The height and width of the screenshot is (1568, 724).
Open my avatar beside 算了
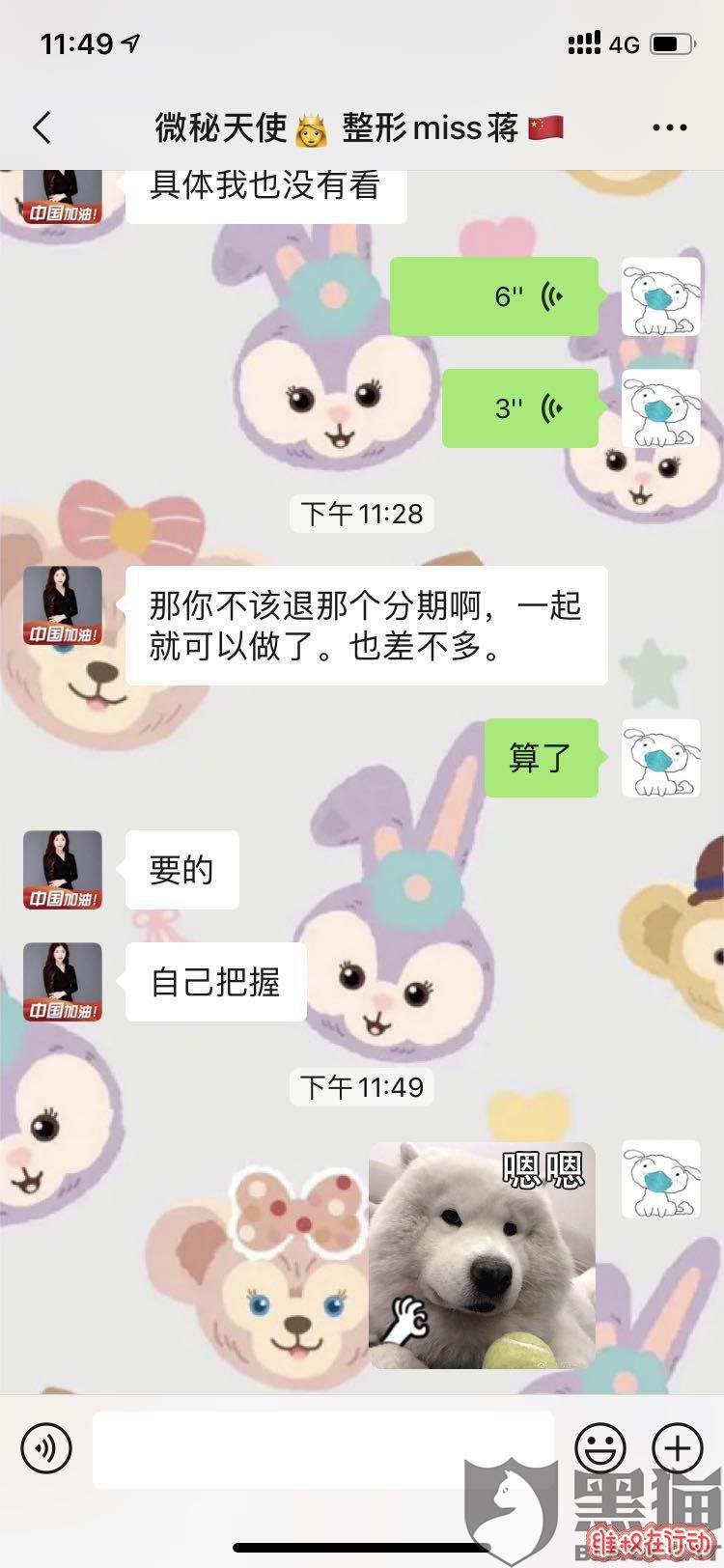[660, 758]
